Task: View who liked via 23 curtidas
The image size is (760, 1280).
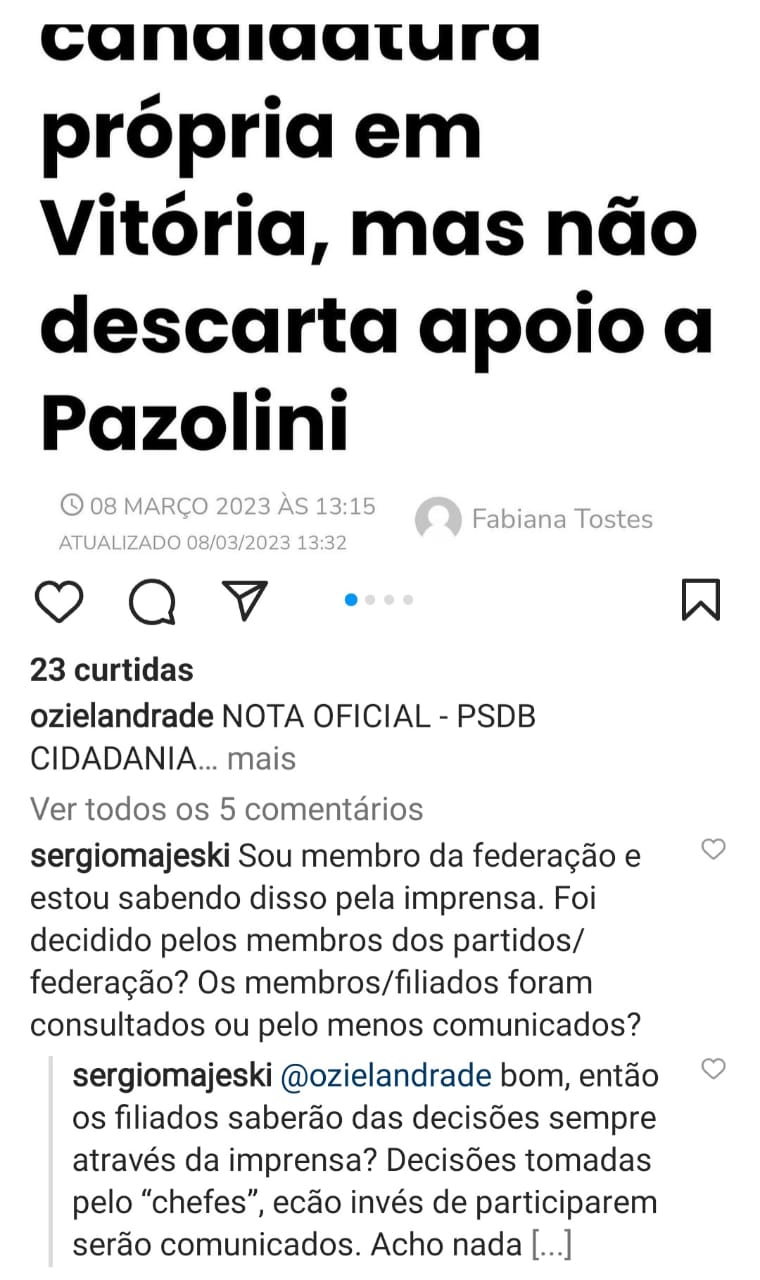Action: tap(112, 669)
